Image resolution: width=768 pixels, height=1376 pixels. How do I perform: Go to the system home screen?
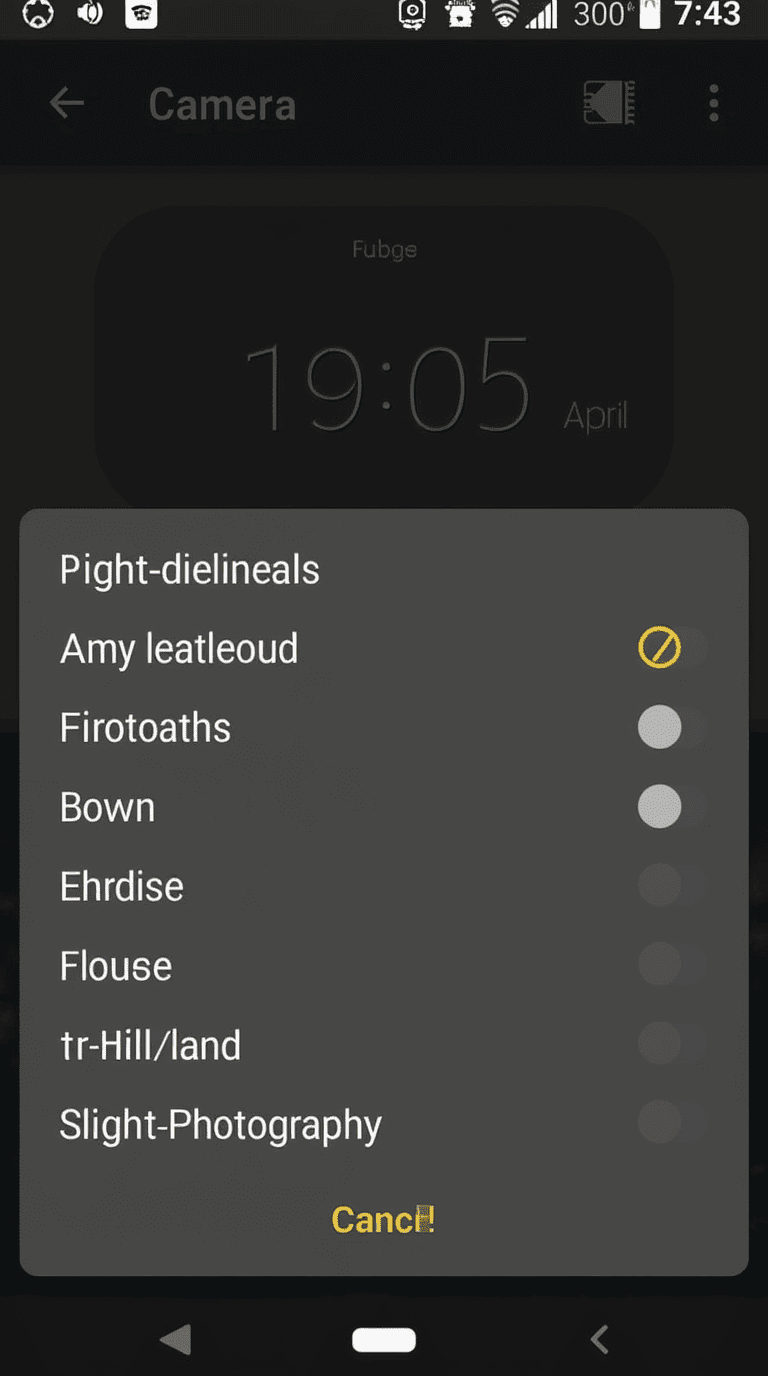click(x=384, y=1340)
